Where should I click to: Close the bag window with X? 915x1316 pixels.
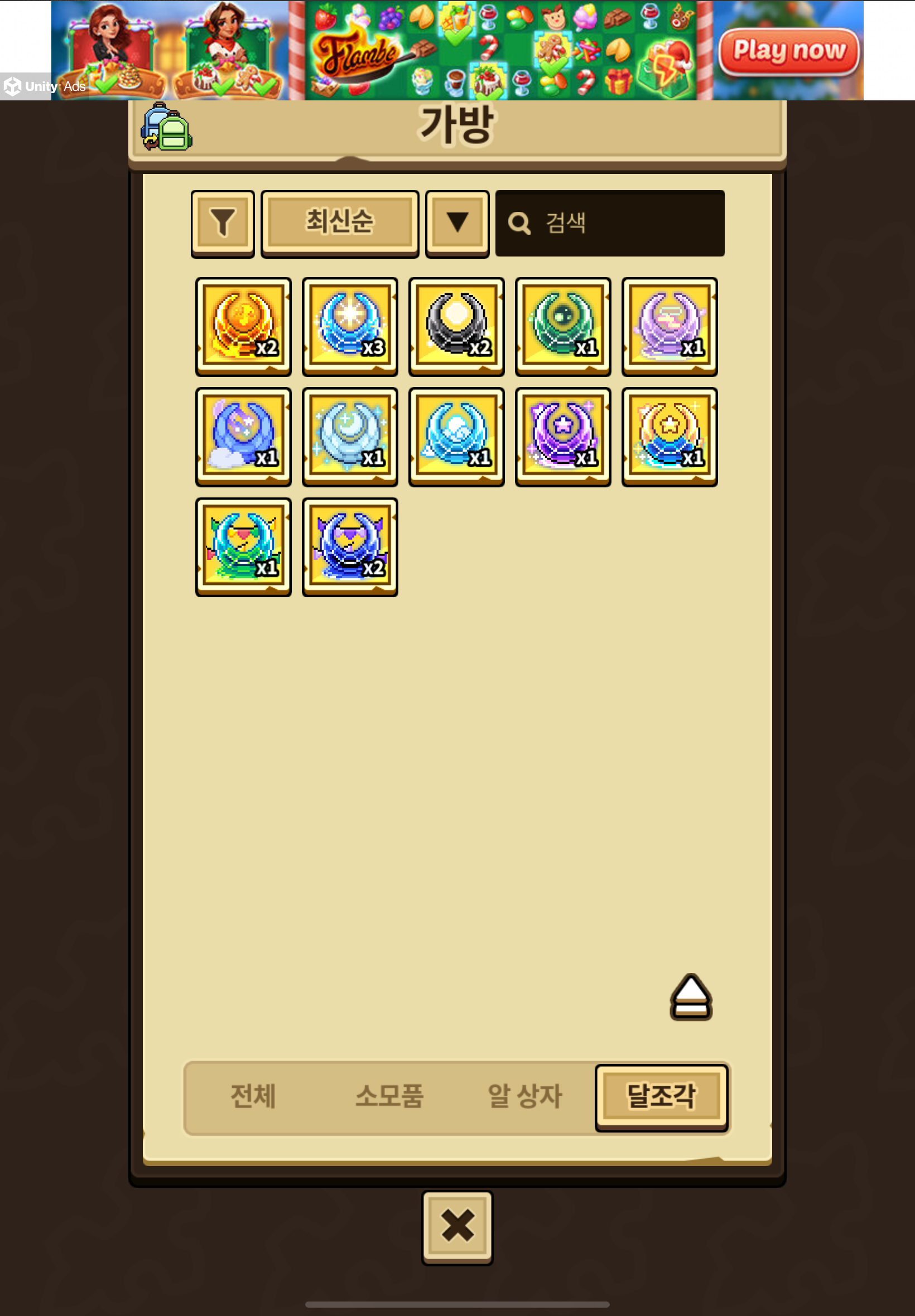pyautogui.click(x=457, y=1227)
